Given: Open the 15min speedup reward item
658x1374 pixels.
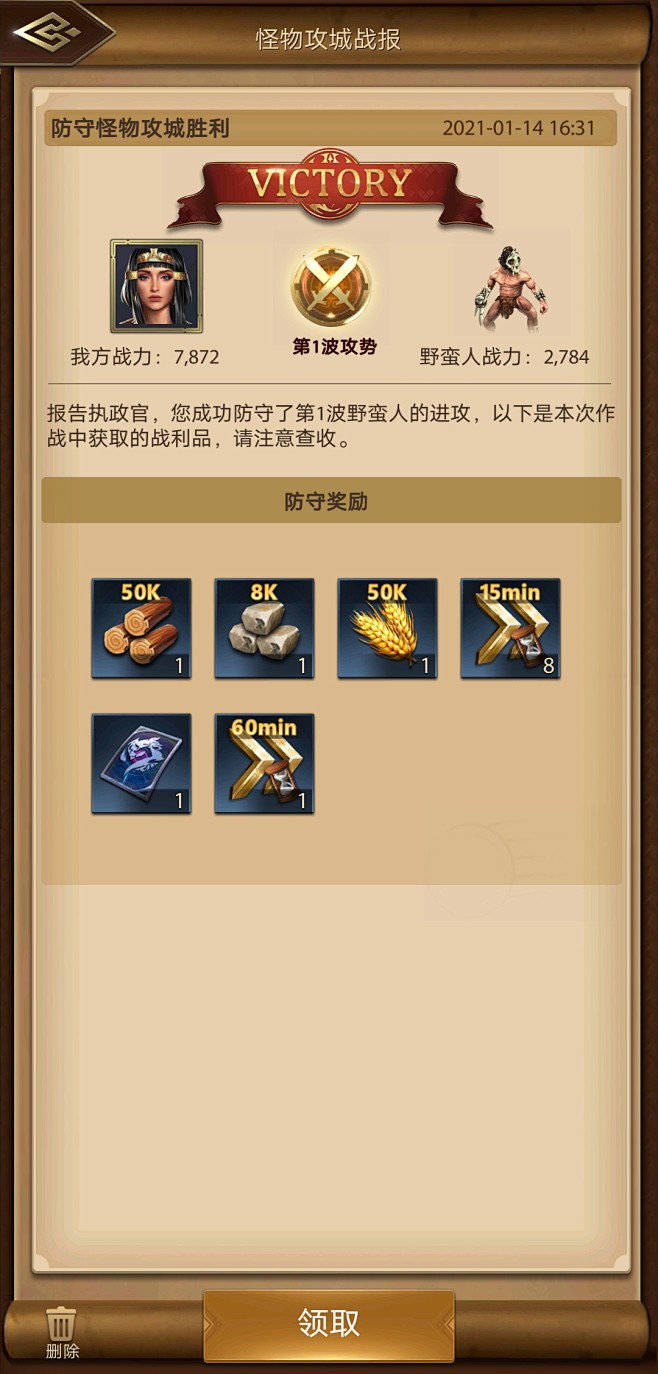Looking at the screenshot, I should click(510, 629).
